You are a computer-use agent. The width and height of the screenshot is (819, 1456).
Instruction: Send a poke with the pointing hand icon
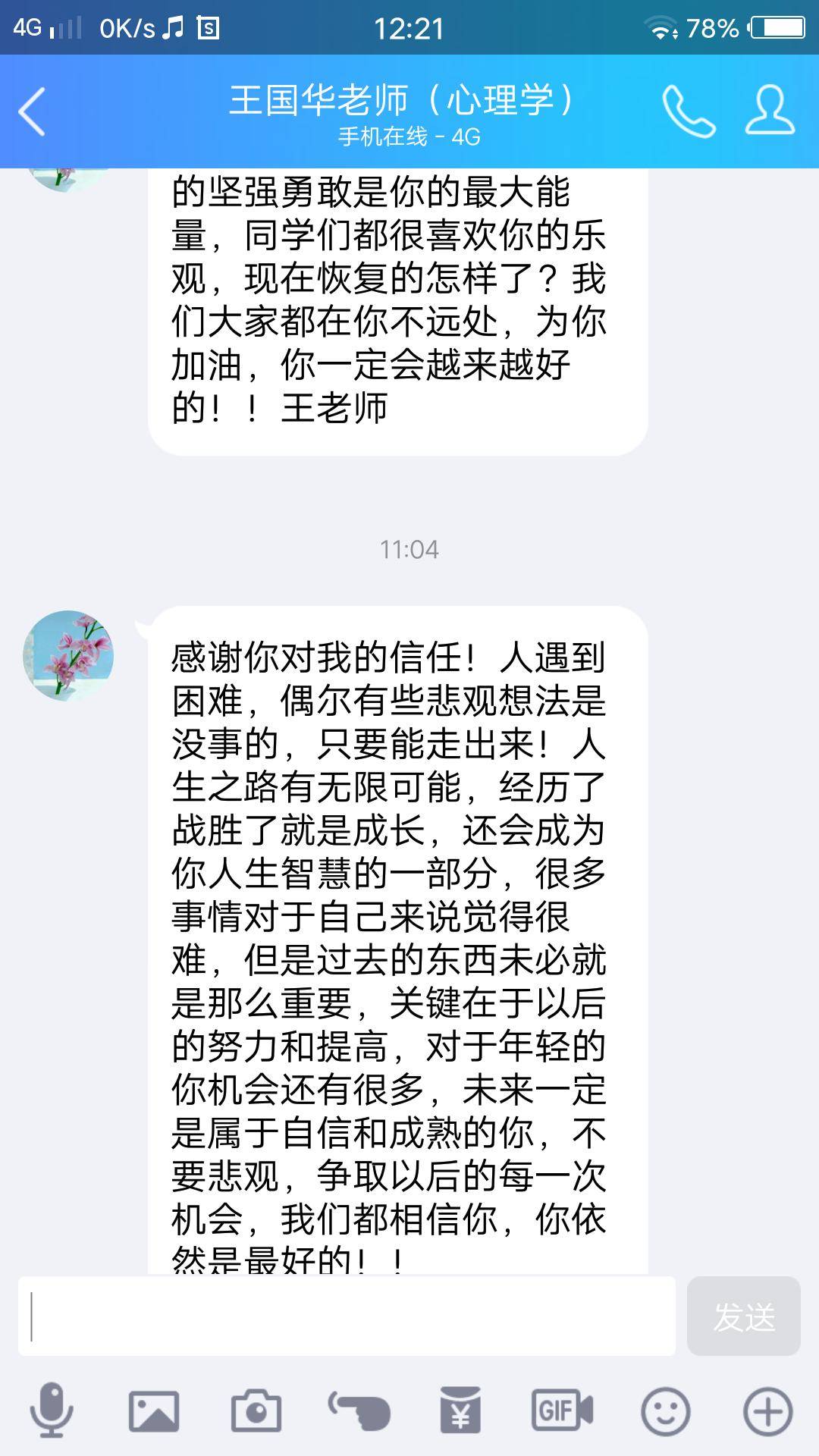tap(359, 1411)
